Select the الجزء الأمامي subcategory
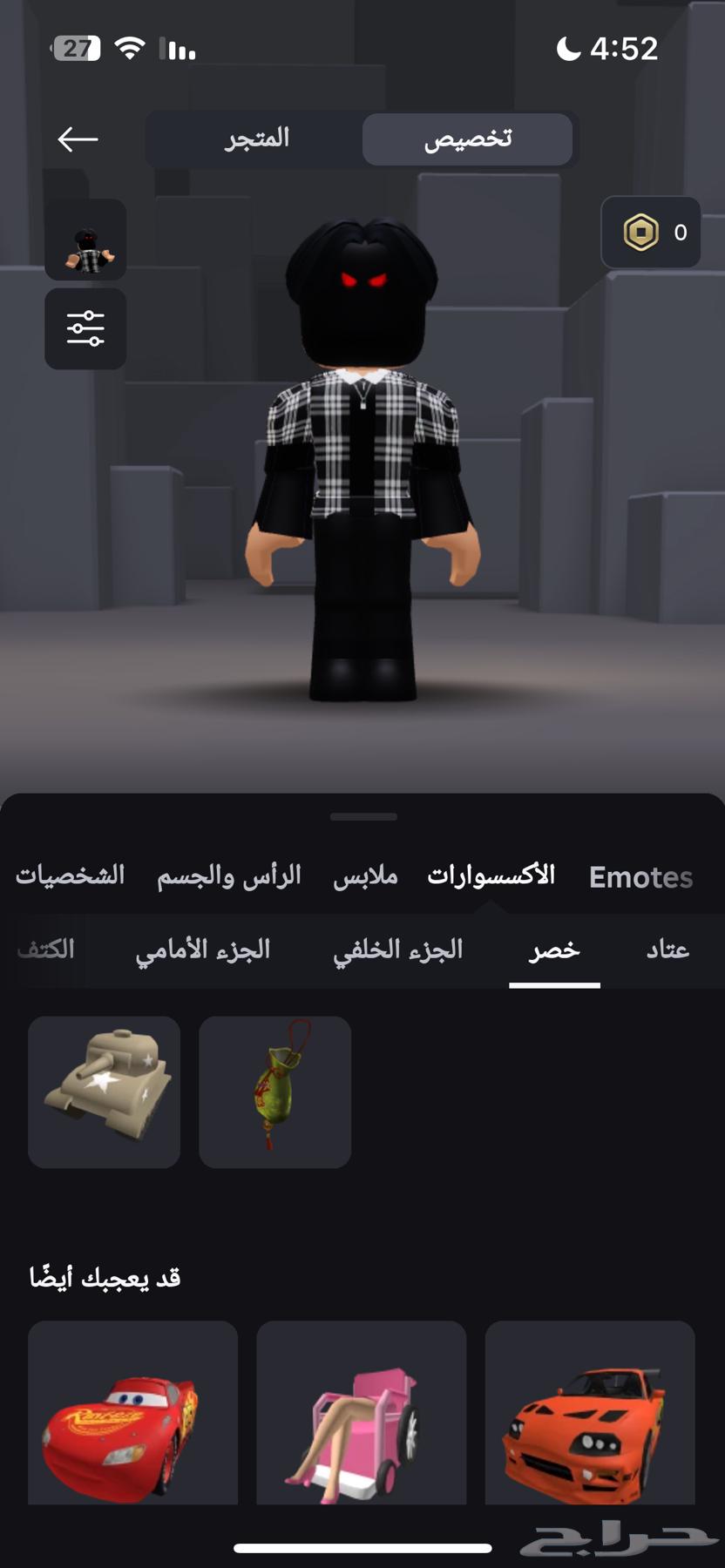This screenshot has width=725, height=1568. [202, 950]
